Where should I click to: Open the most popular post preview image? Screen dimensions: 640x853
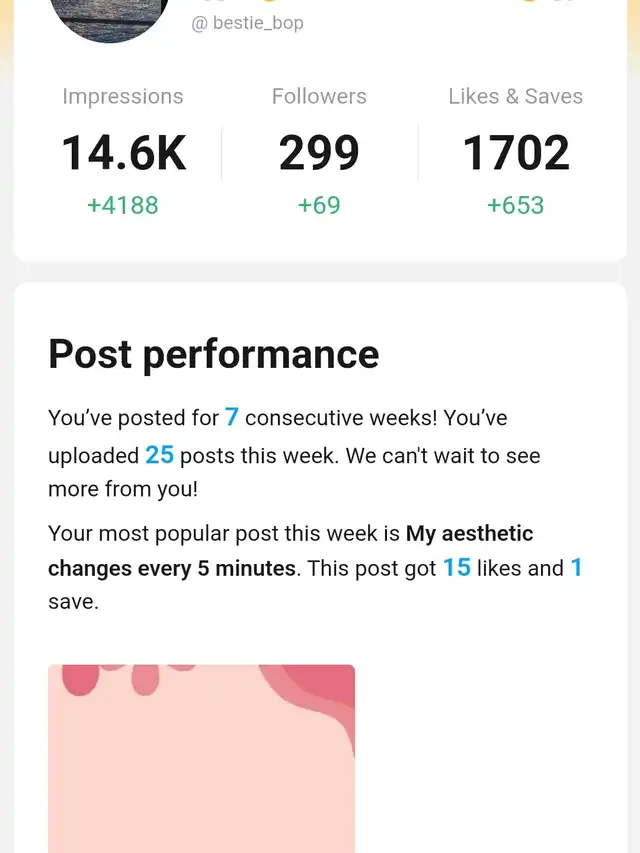point(201,758)
